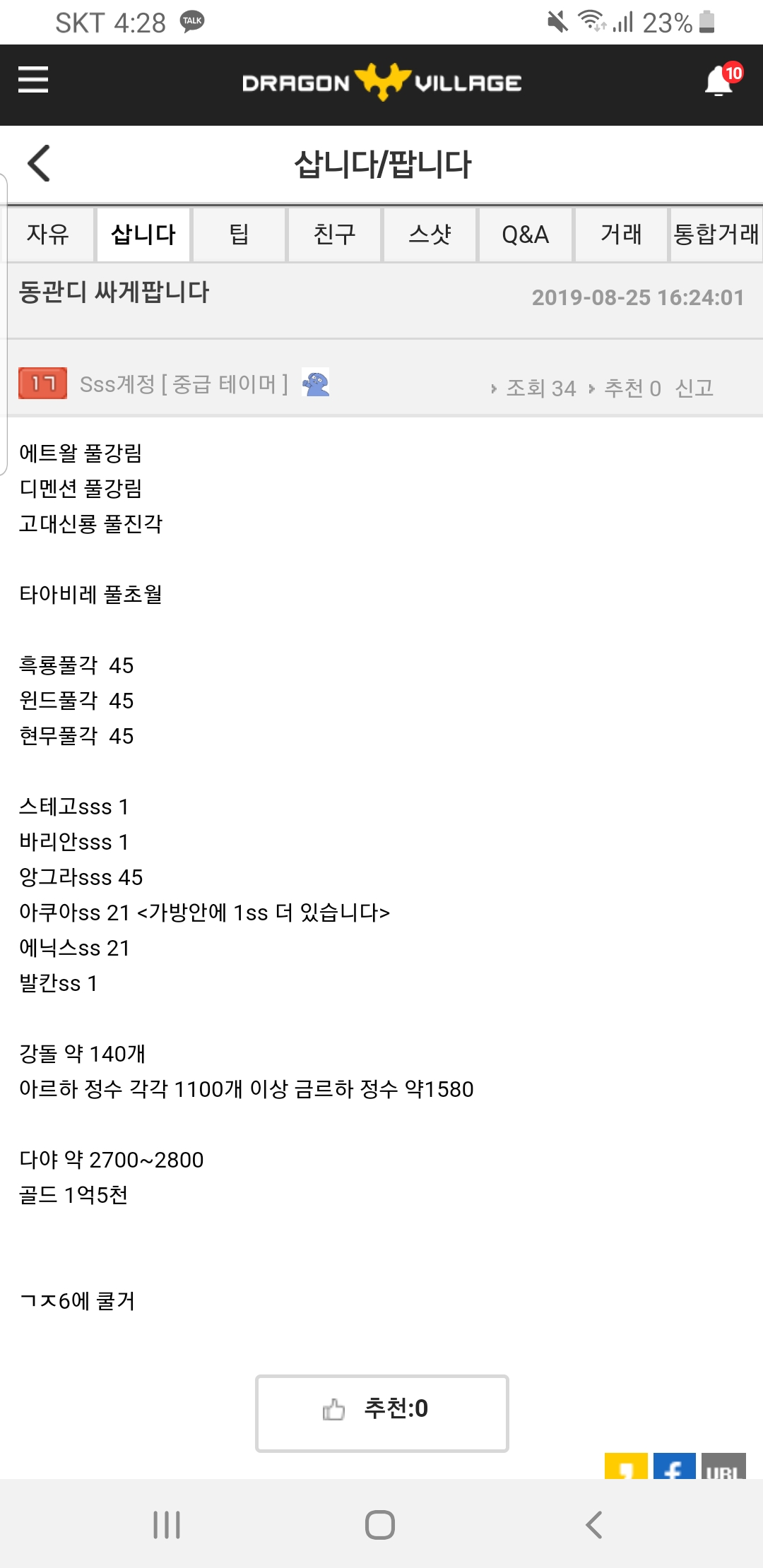This screenshot has height=1568, width=763.
Task: Switch to the 자유 tab
Action: [x=48, y=234]
